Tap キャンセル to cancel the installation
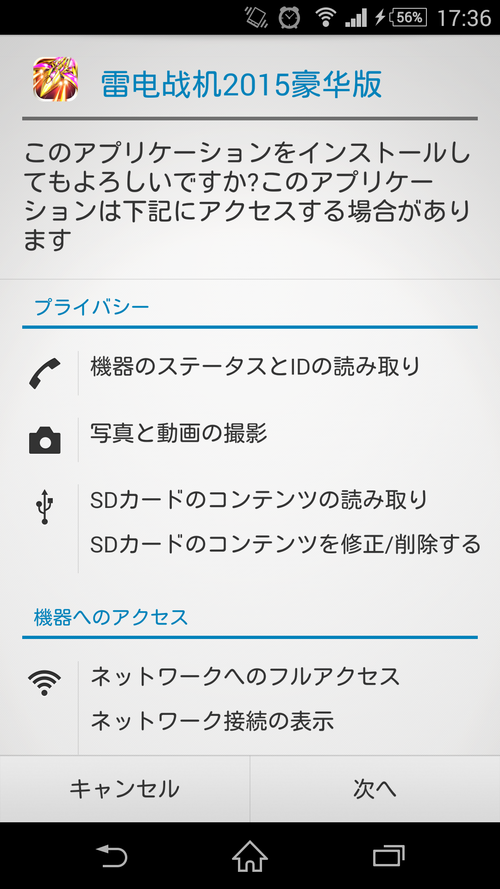The width and height of the screenshot is (500, 889). point(124,789)
